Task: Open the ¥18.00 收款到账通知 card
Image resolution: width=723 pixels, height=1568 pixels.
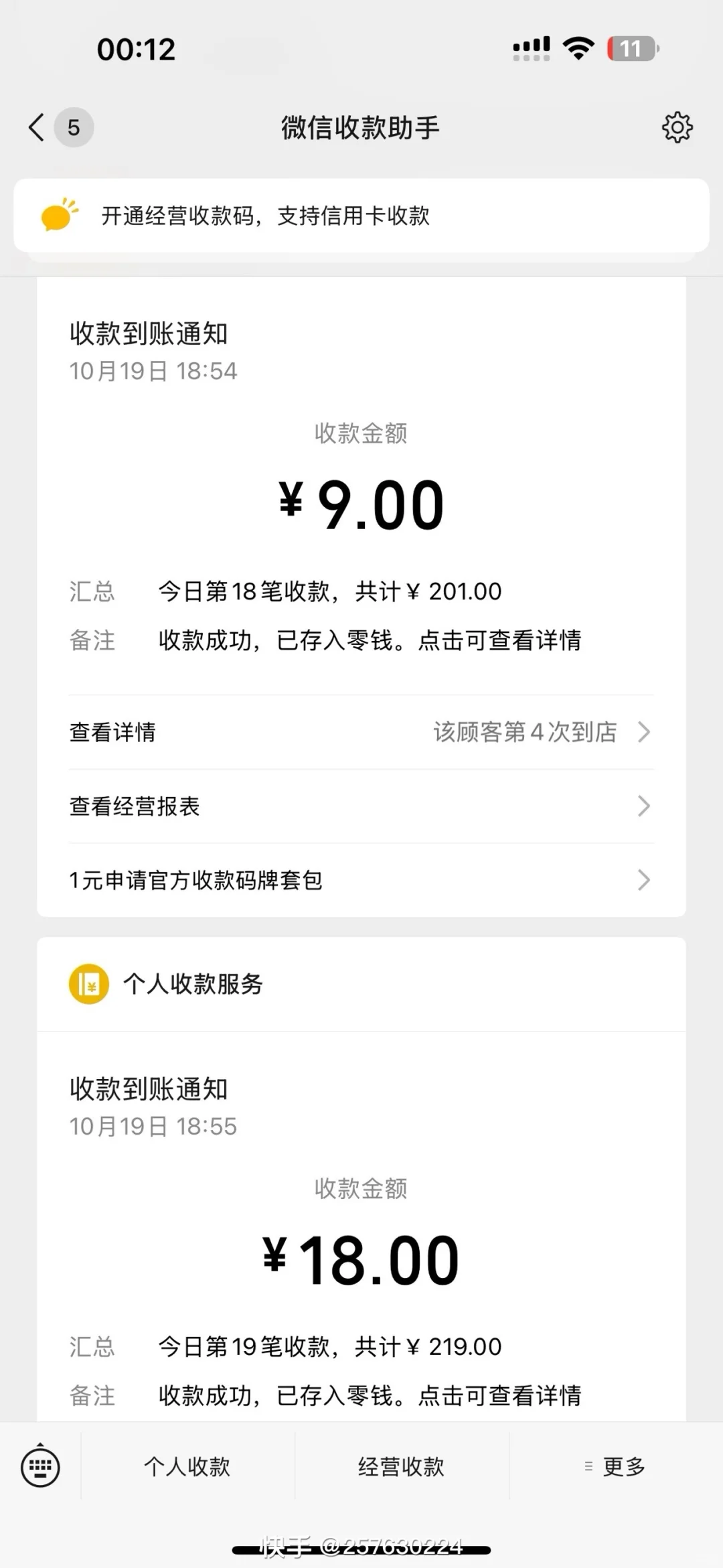Action: pos(361,1226)
